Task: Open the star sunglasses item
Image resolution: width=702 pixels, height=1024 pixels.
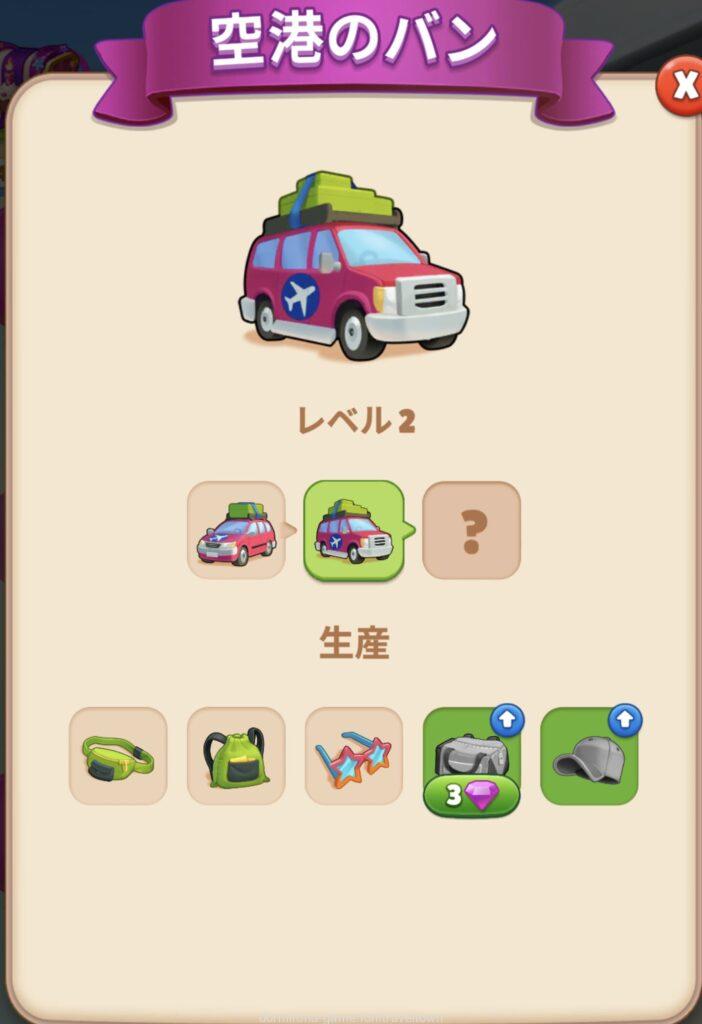Action: point(354,756)
